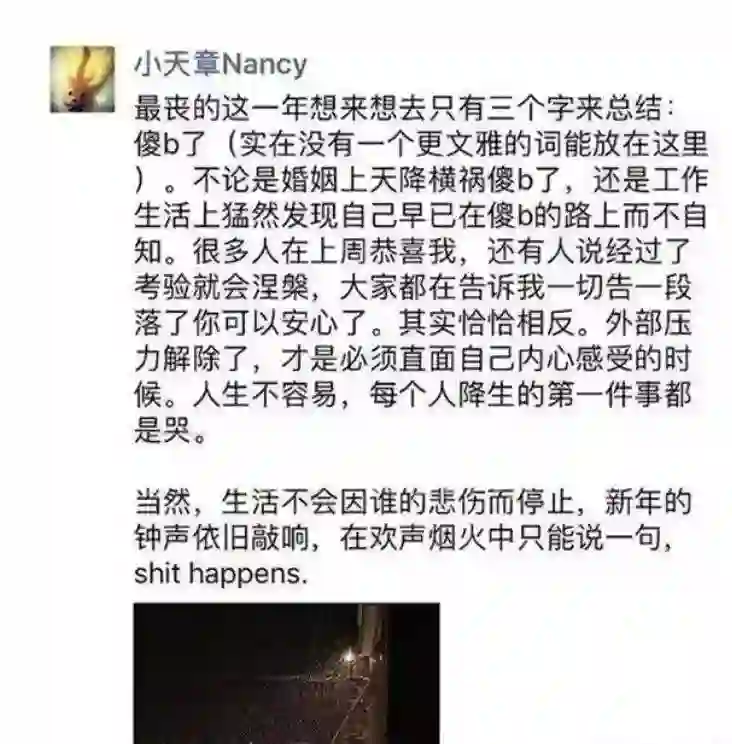Tap the username 小天章Nancy

(x=219, y=65)
